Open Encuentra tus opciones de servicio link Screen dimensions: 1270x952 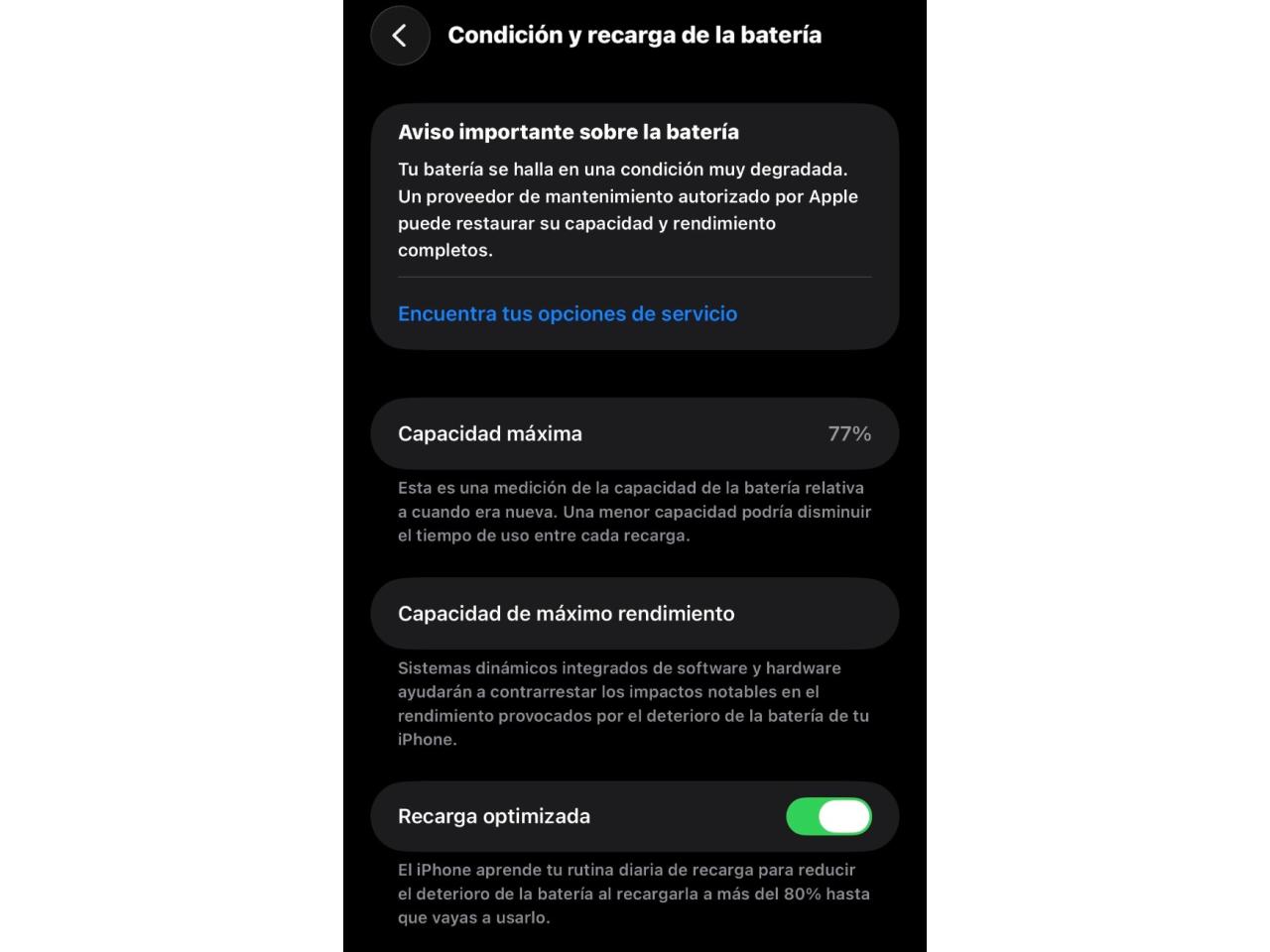click(568, 314)
